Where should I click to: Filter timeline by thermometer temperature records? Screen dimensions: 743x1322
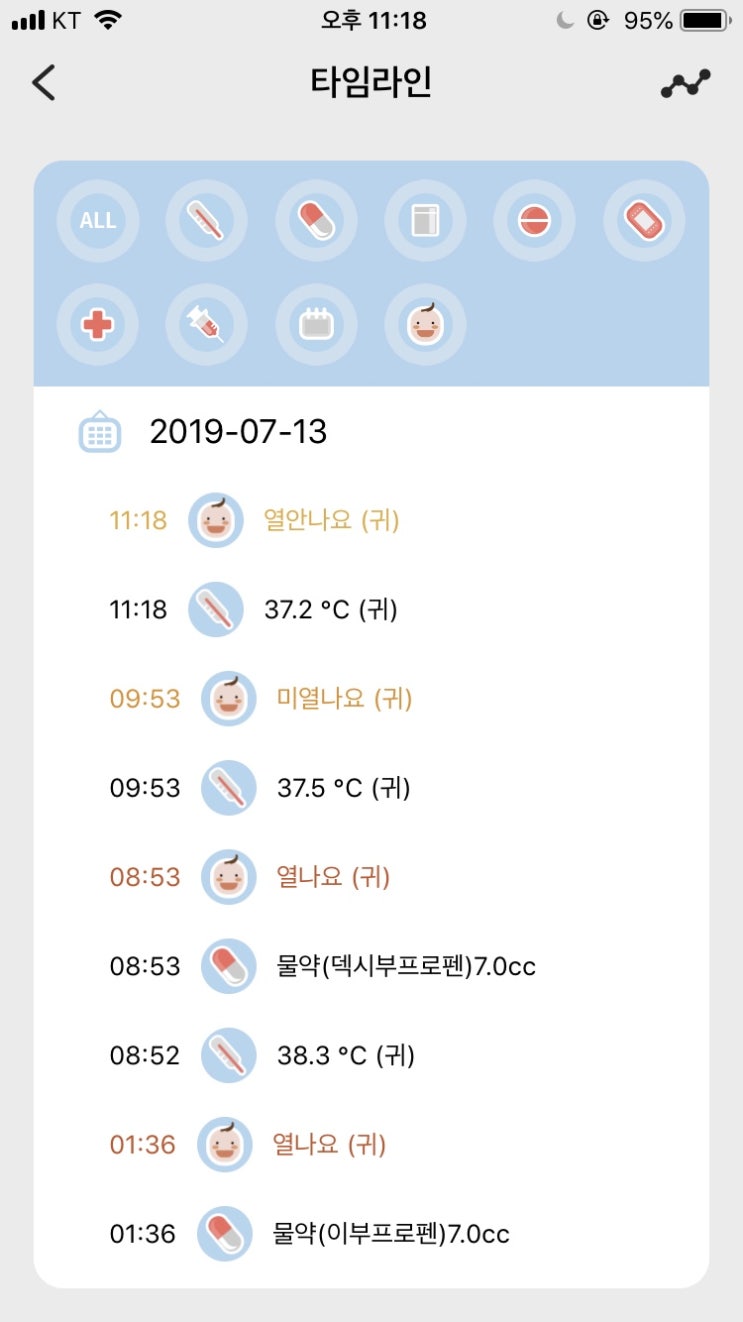tap(207, 220)
